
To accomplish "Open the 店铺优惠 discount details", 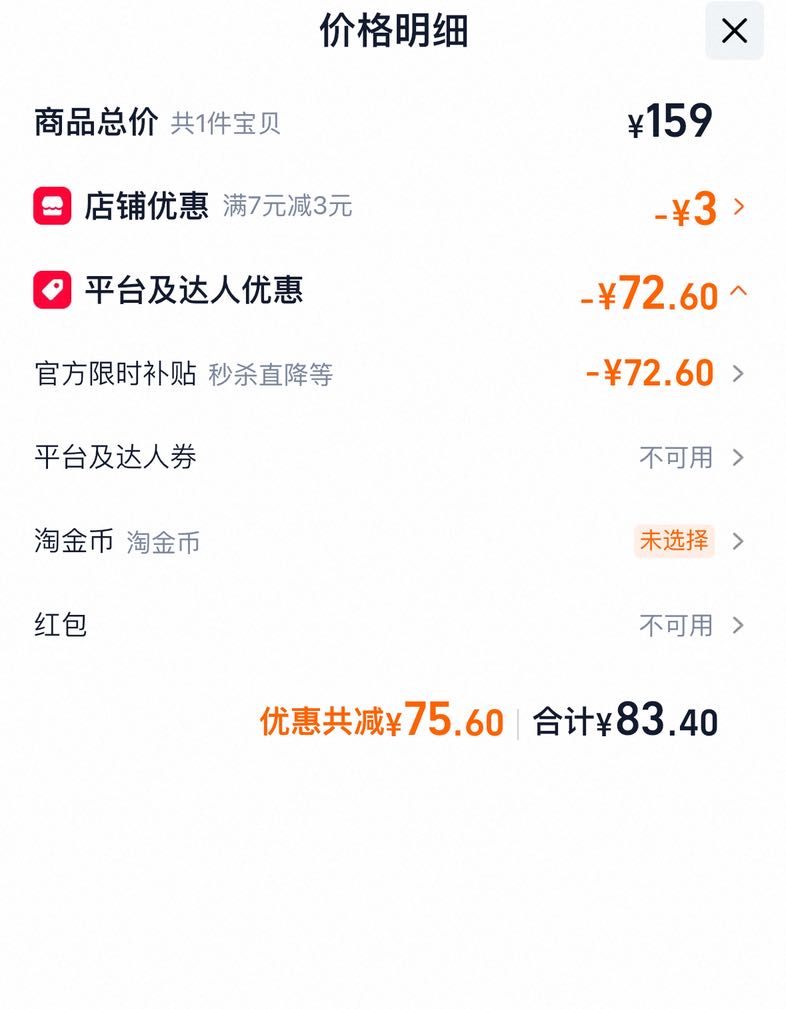I will coord(391,207).
